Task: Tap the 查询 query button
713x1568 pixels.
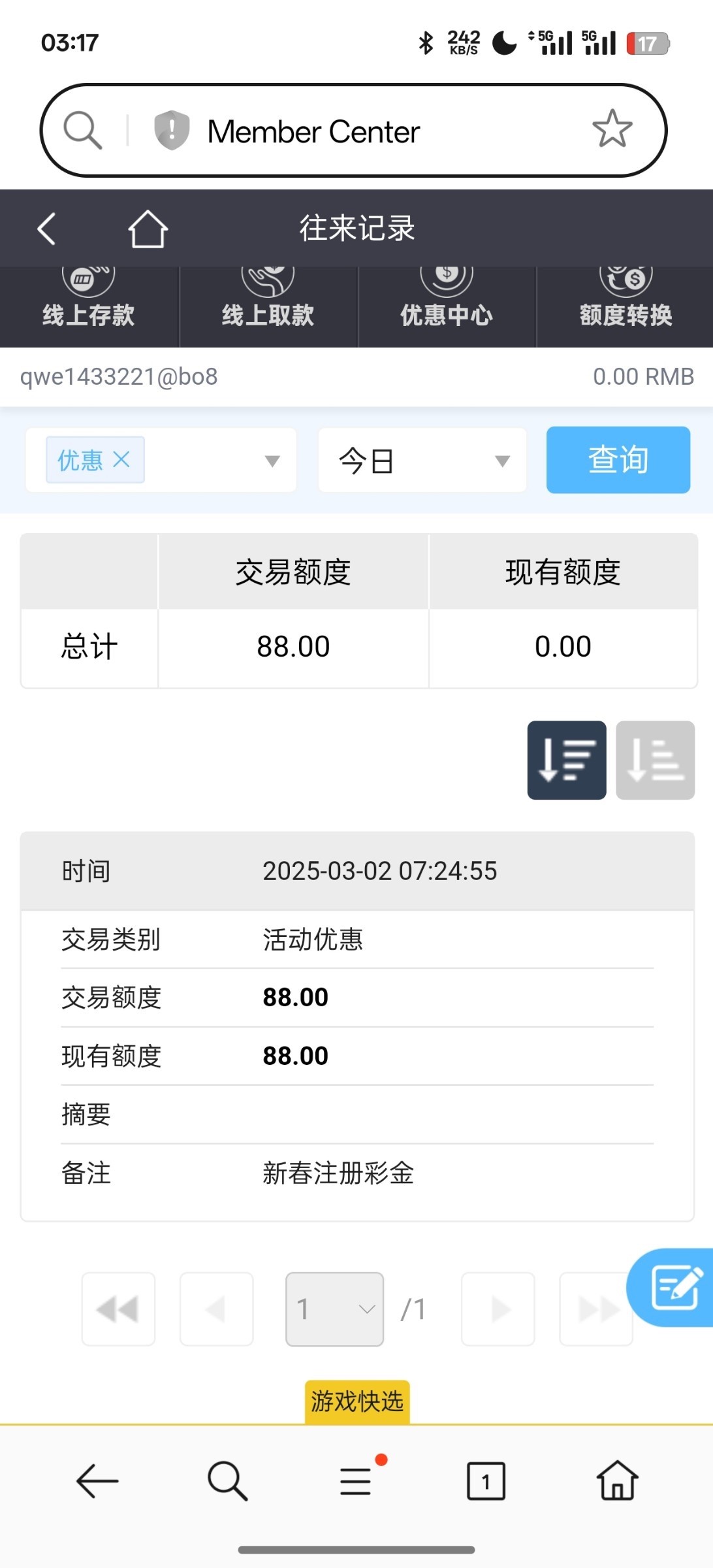Action: click(x=618, y=460)
